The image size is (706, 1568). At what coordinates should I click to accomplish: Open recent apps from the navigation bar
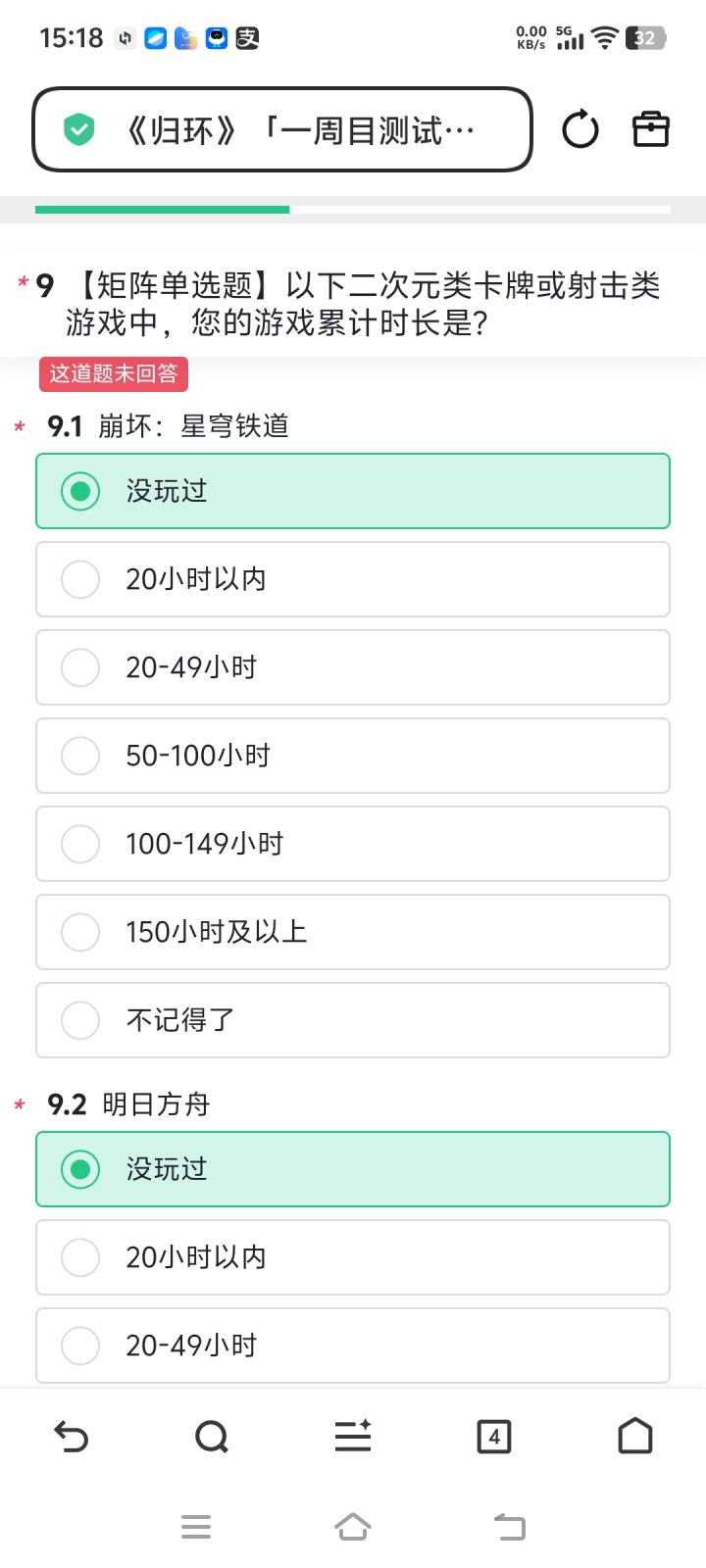coord(196,1526)
